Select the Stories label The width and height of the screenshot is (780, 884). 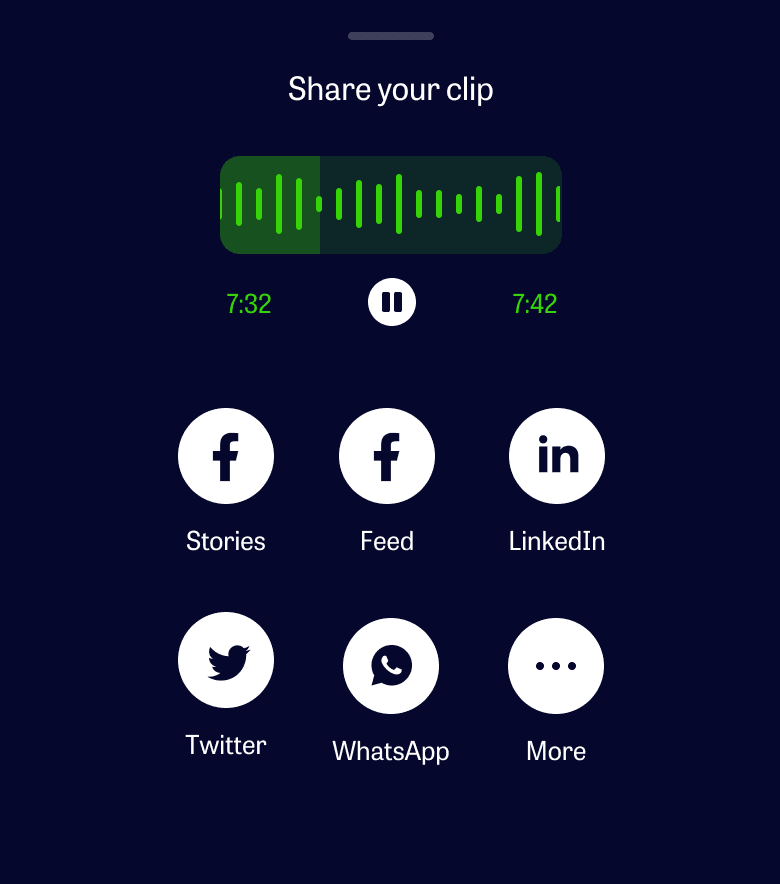(x=226, y=541)
